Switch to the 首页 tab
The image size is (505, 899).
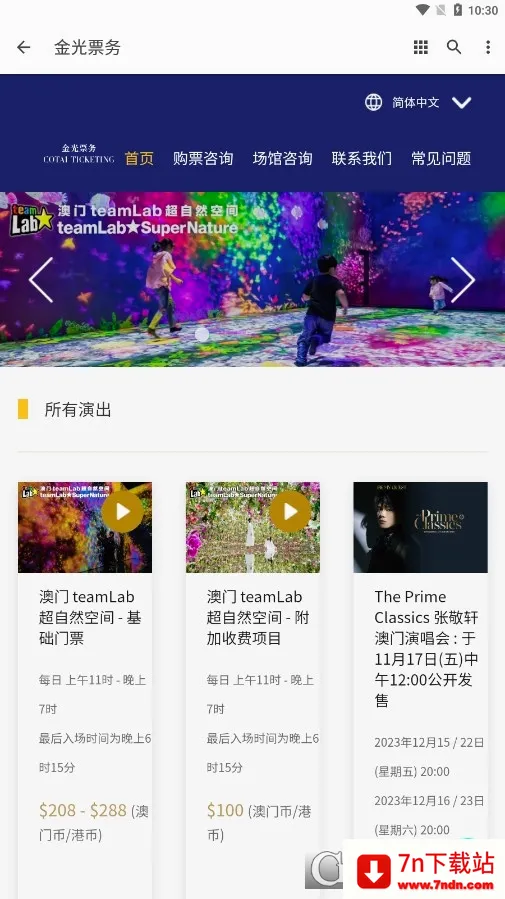tap(139, 158)
